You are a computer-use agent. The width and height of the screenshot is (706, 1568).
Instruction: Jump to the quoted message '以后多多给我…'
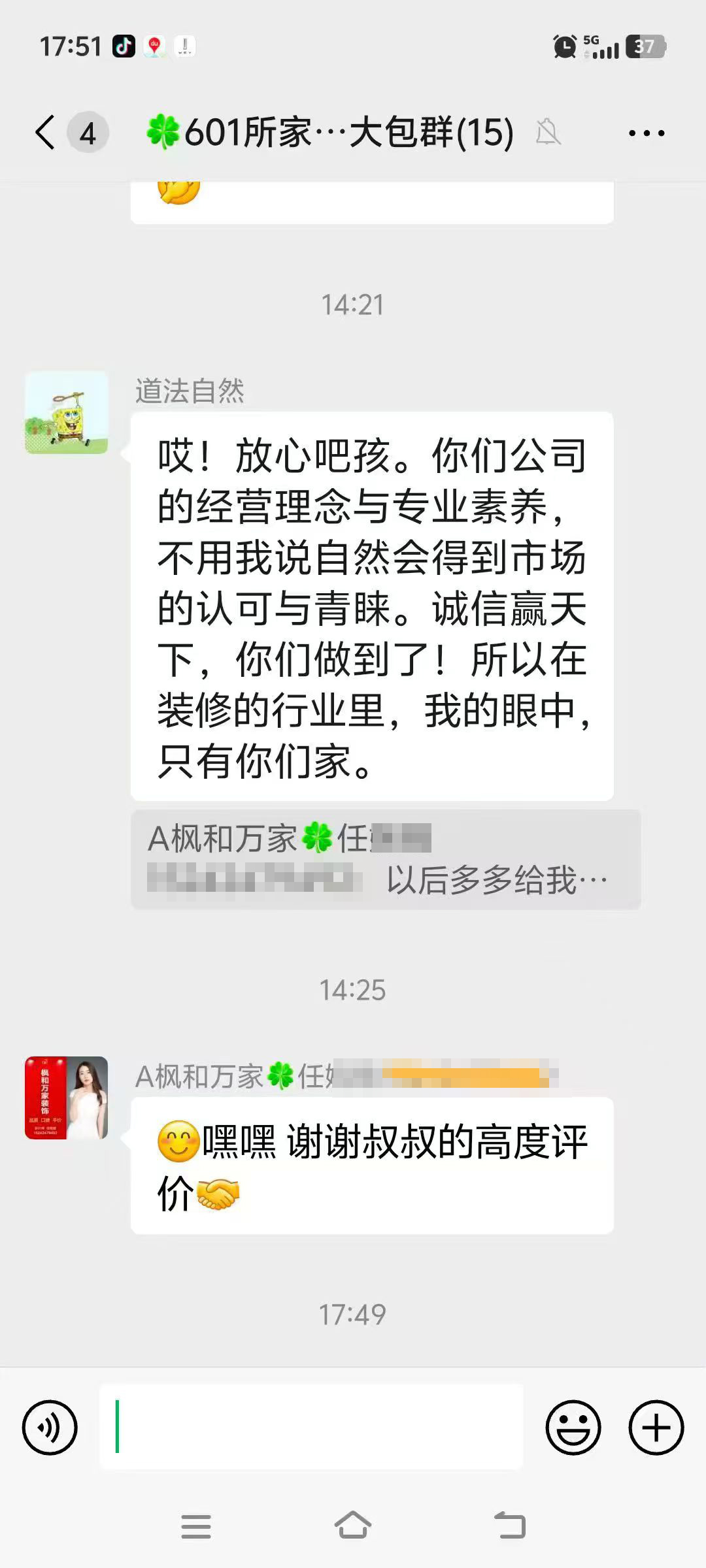[386, 859]
